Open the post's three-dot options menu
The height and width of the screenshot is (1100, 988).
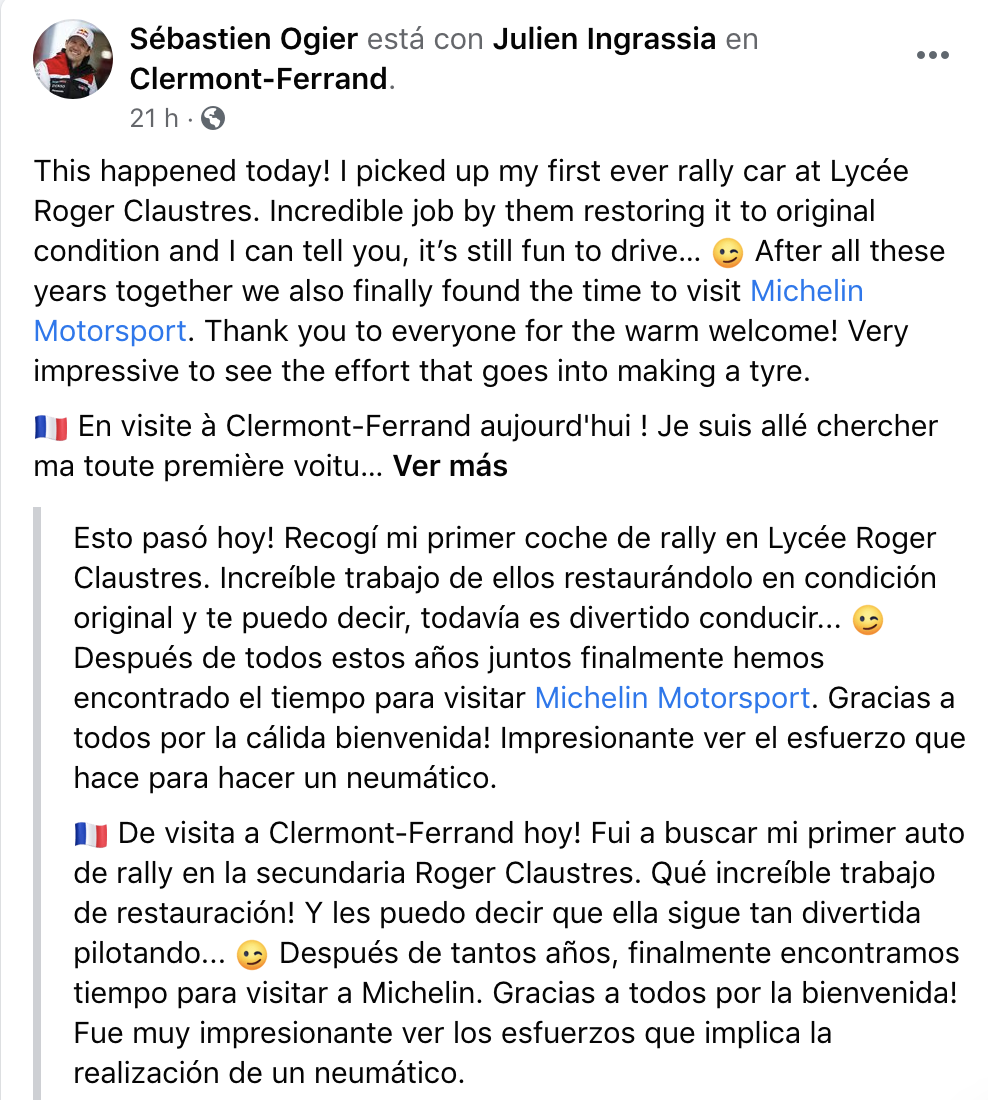[932, 56]
